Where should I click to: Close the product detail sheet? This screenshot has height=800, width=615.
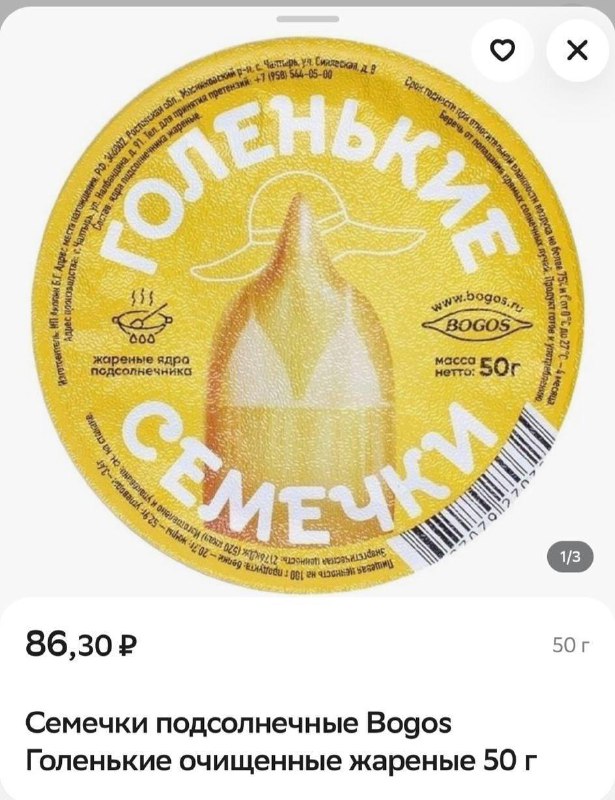click(x=577, y=50)
